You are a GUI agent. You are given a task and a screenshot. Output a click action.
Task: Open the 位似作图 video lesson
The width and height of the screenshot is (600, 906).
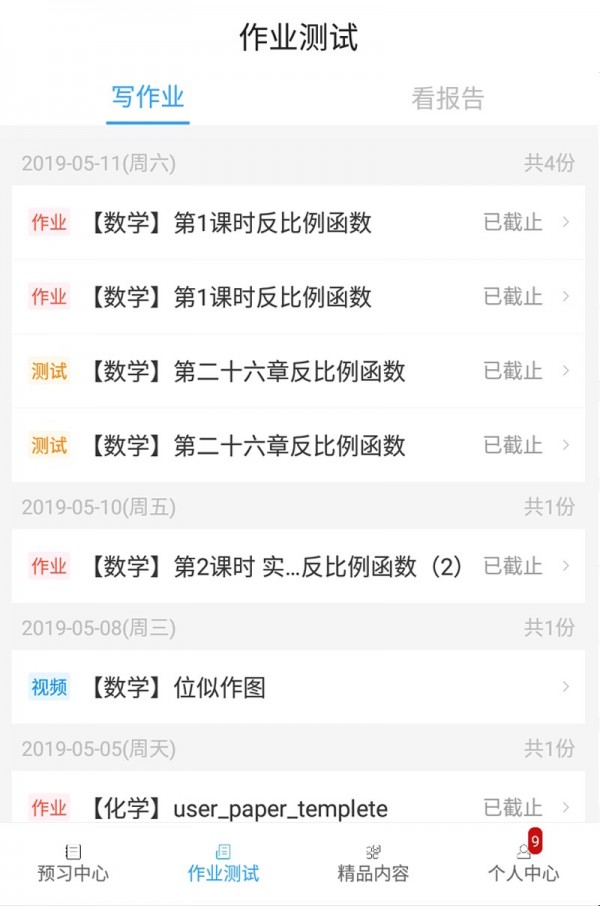click(298, 687)
